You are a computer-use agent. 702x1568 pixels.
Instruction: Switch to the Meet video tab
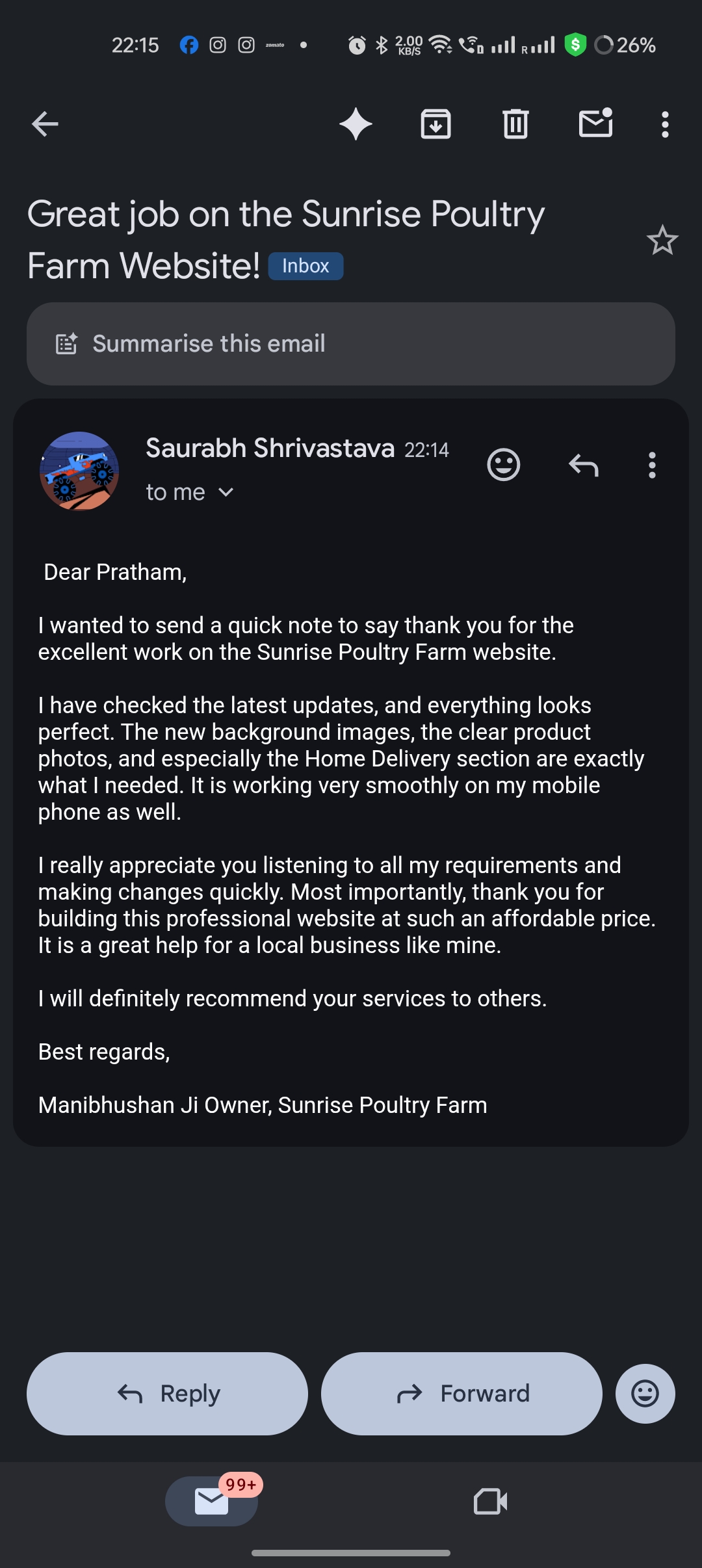(491, 1502)
